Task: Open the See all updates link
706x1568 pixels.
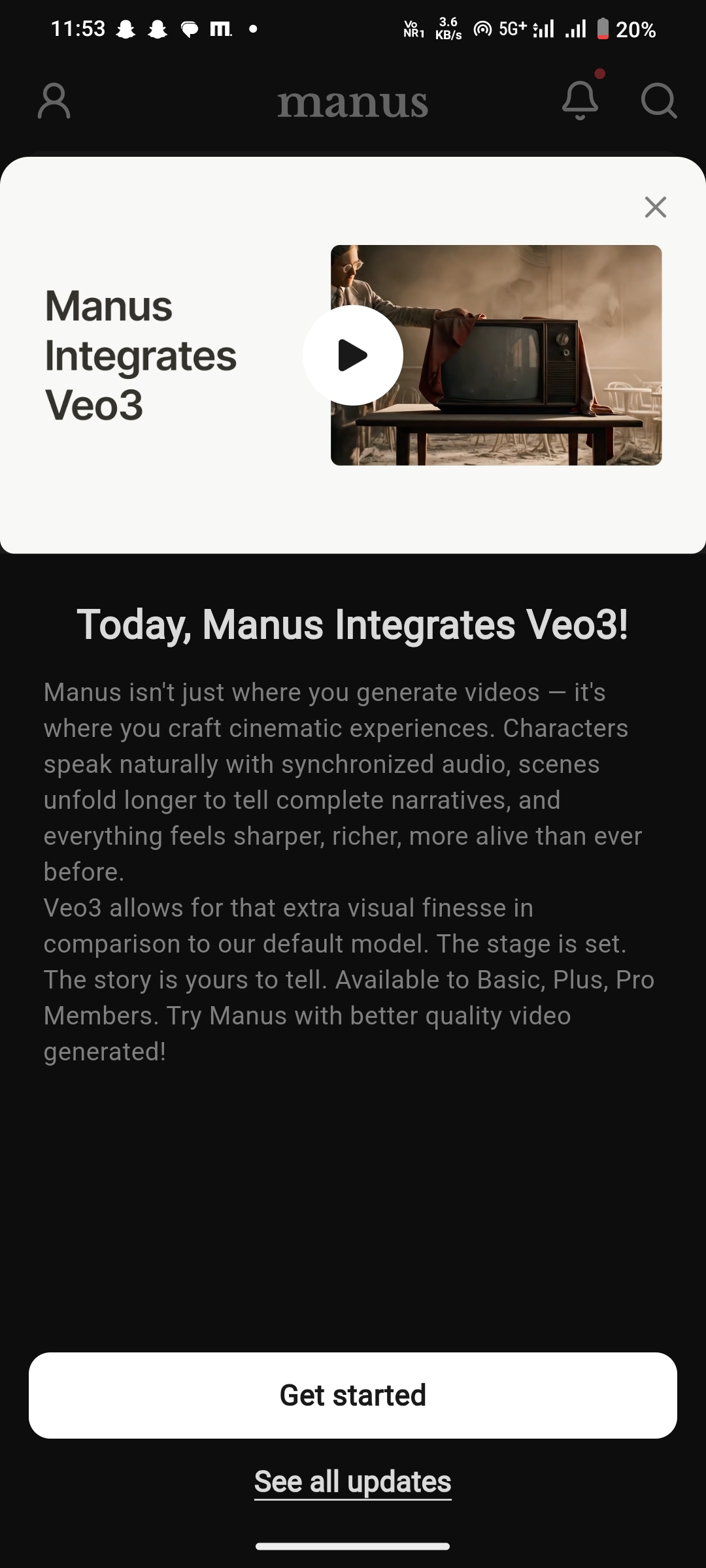Action: pyautogui.click(x=353, y=1482)
